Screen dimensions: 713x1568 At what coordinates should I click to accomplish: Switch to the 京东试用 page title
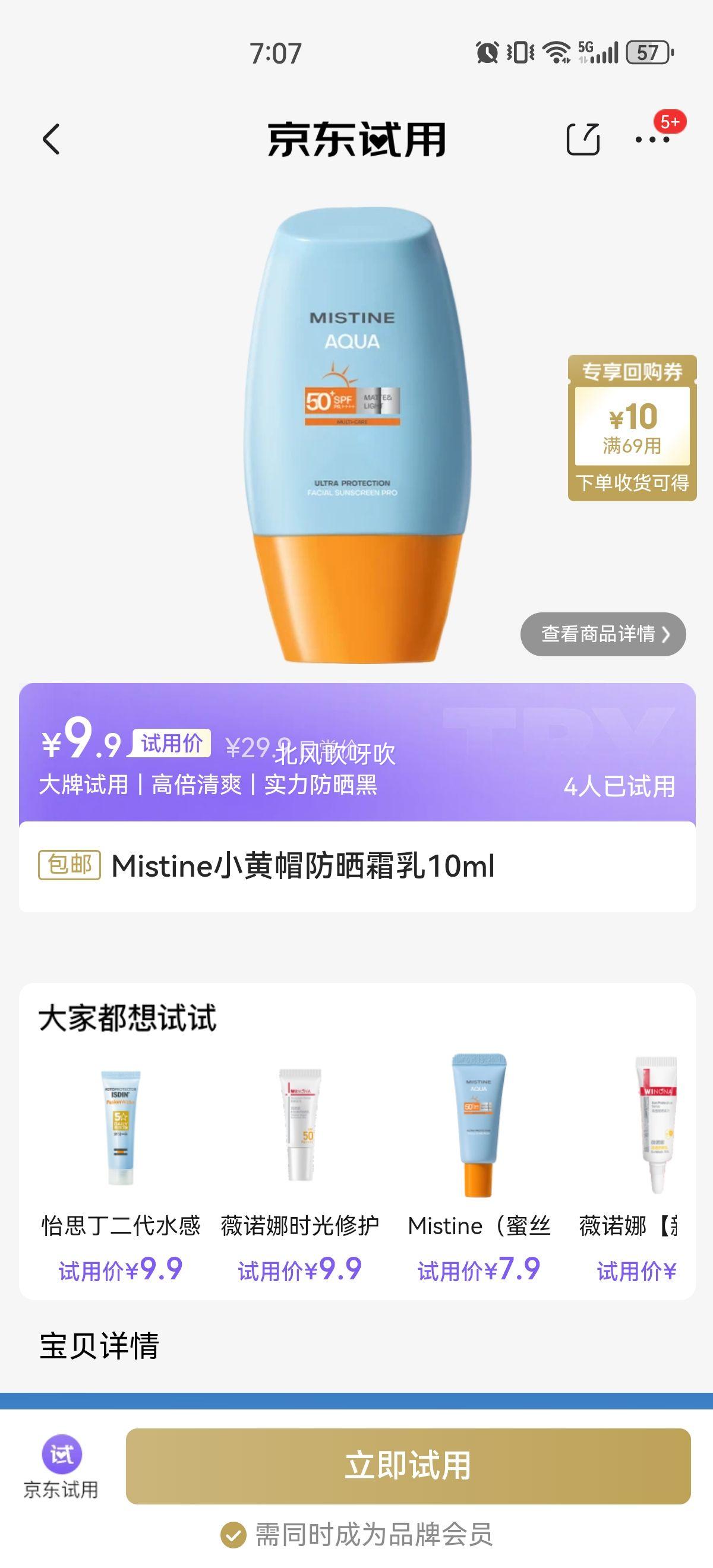pyautogui.click(x=356, y=140)
